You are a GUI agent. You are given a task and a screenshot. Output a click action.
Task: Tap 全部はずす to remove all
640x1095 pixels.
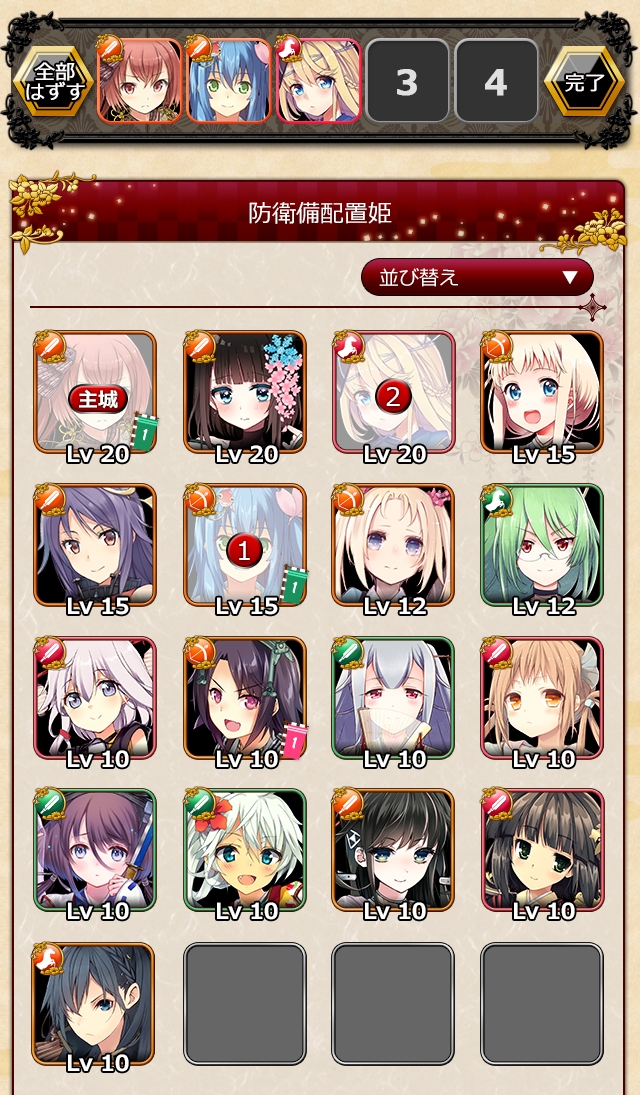53,82
